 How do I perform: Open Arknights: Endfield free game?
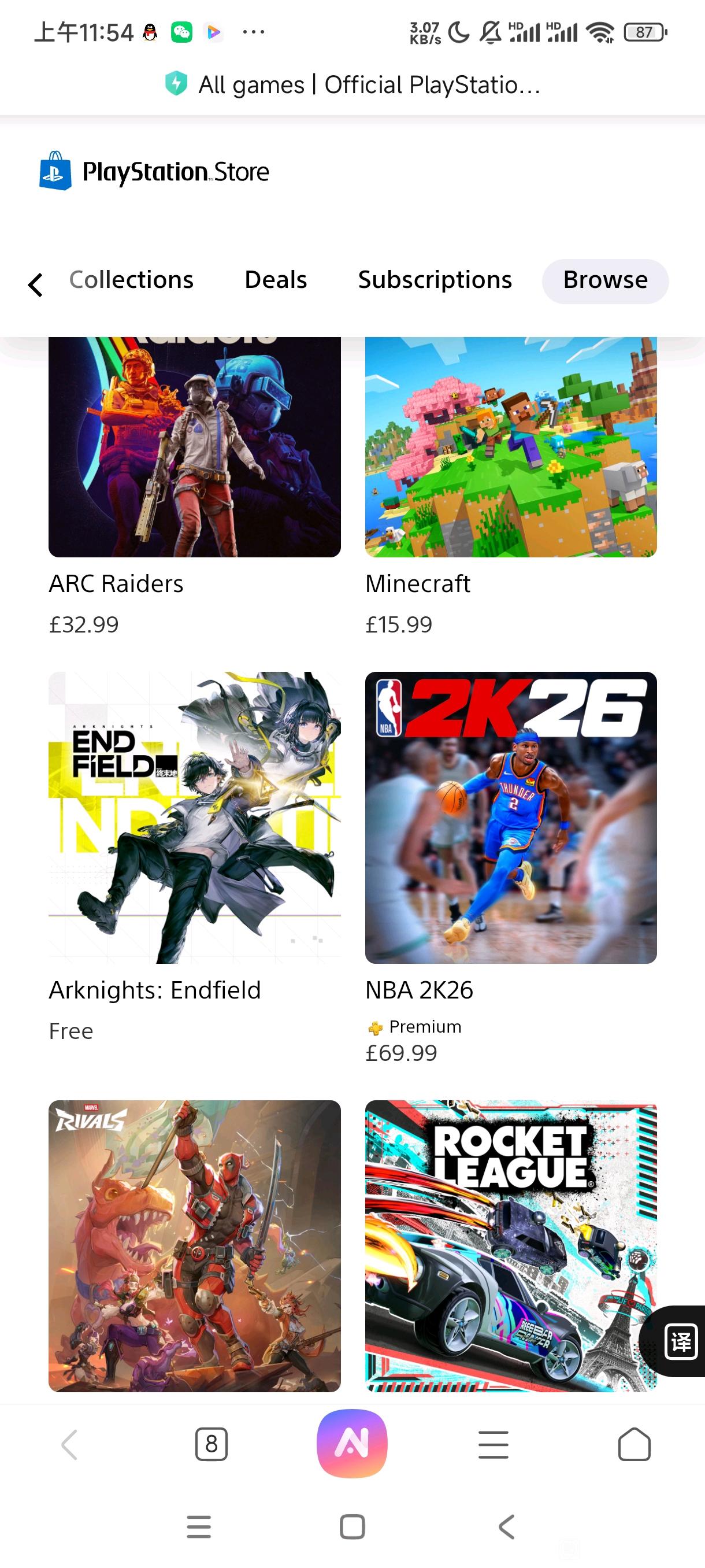point(195,818)
